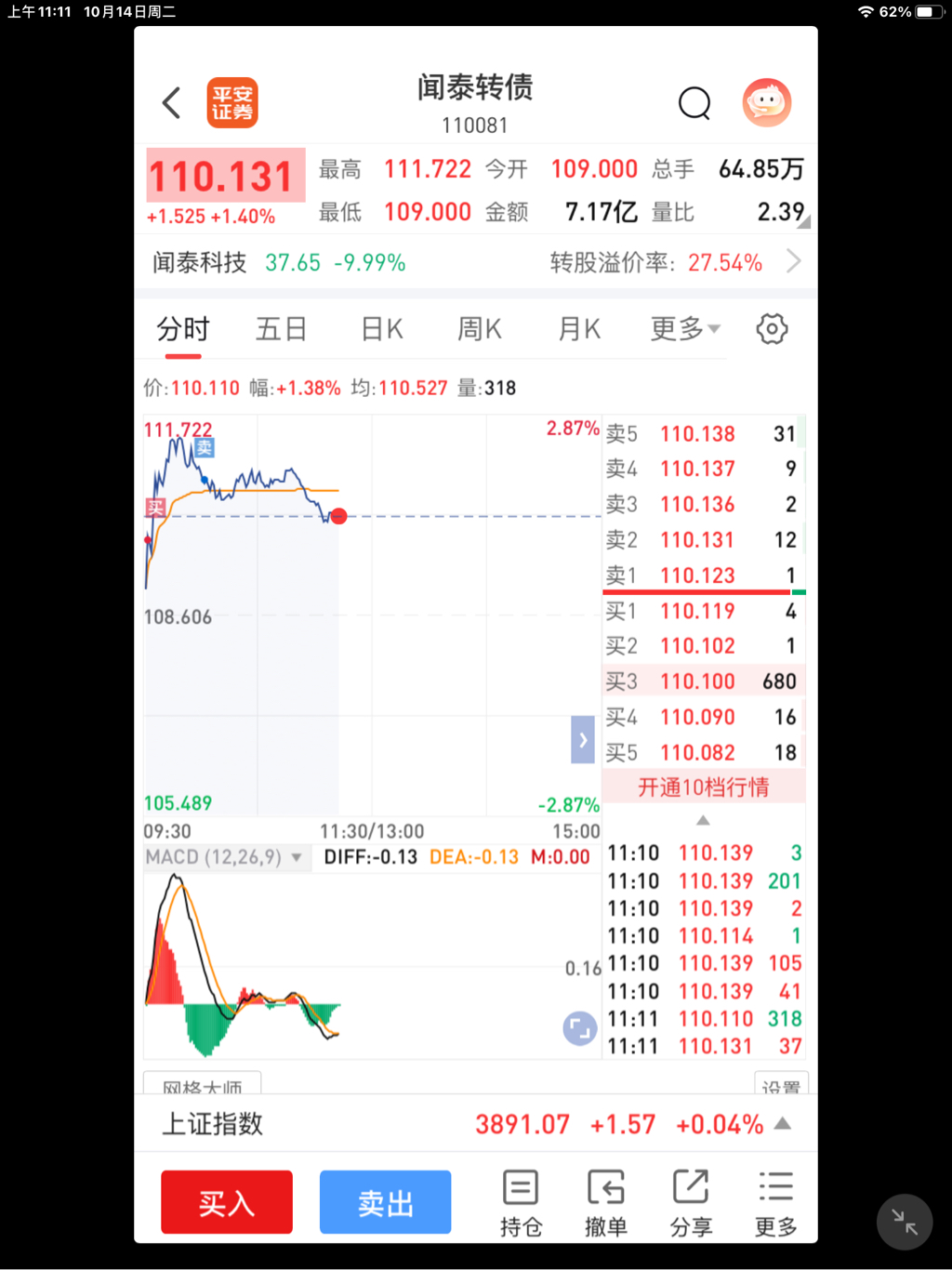Tap 开通10档行情 to unlock level-10 quotes
The image size is (952, 1270).
click(x=703, y=787)
